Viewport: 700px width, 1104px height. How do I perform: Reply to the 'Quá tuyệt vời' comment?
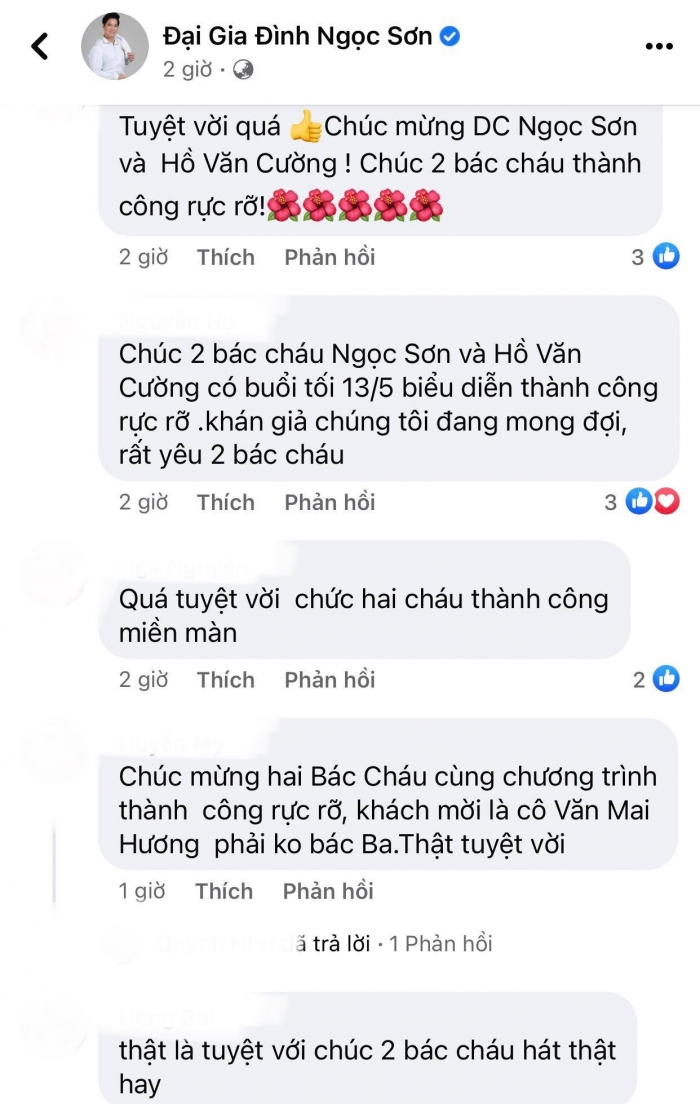(329, 680)
